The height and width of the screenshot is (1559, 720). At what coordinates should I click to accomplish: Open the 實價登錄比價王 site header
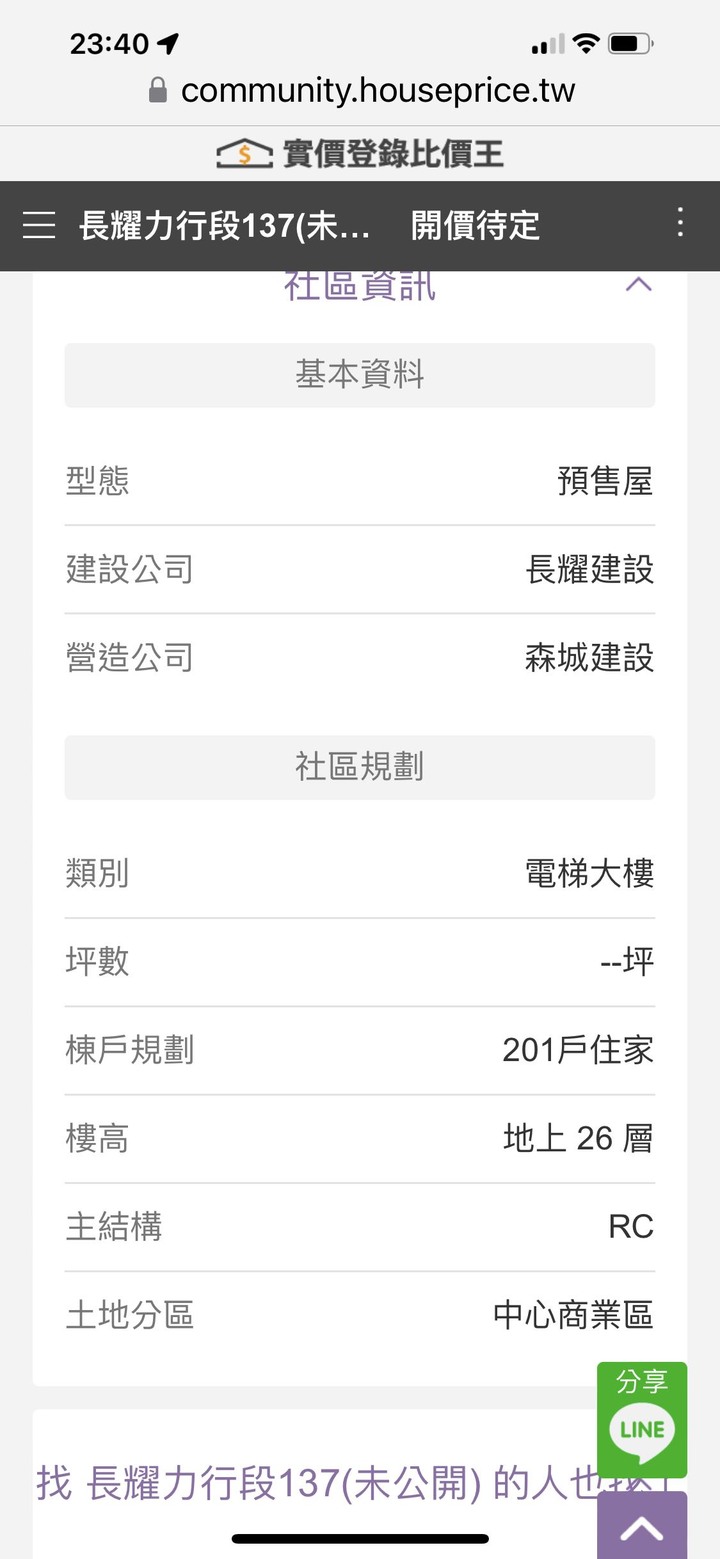pyautogui.click(x=360, y=154)
